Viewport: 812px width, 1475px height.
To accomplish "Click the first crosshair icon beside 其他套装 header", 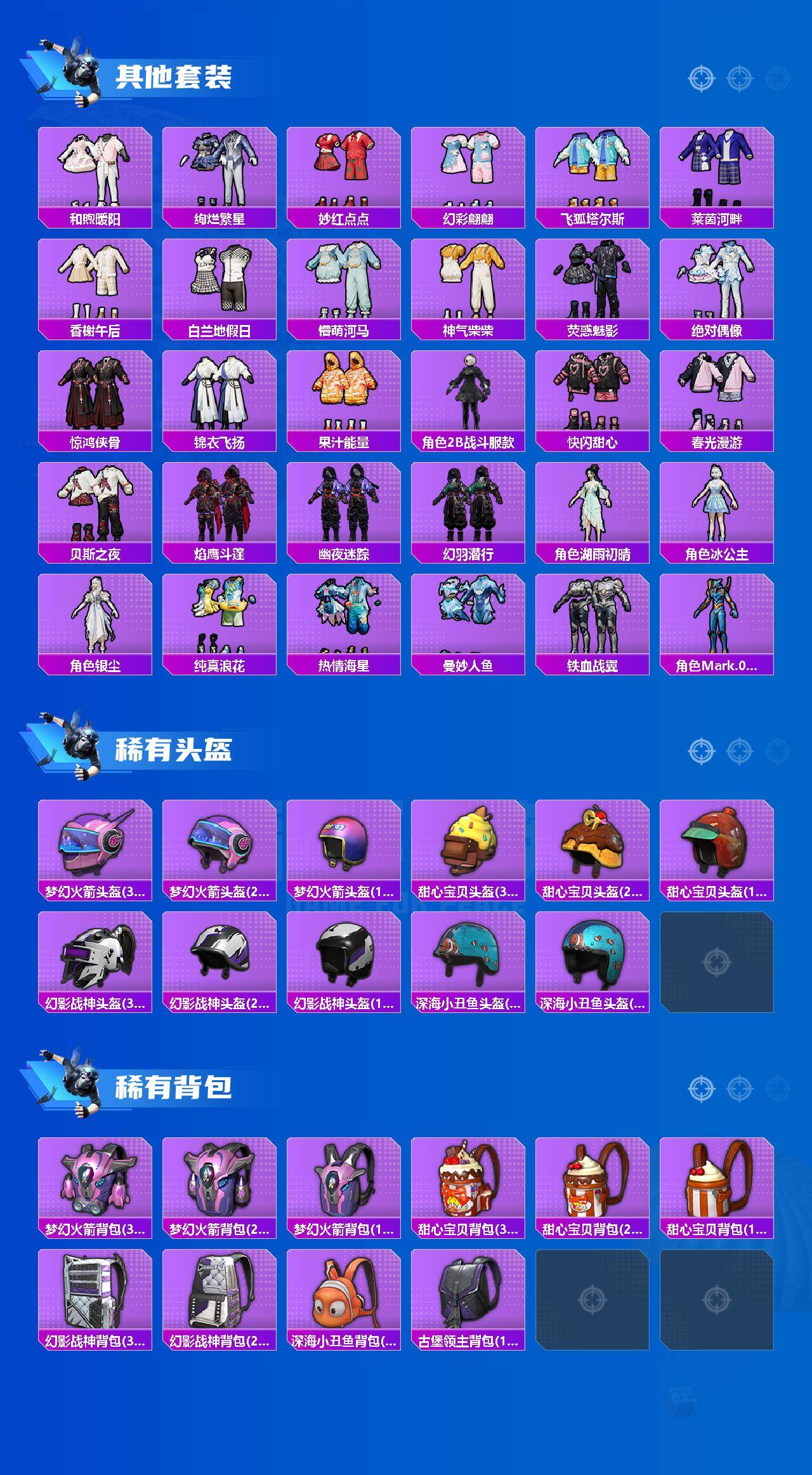I will pos(700,77).
